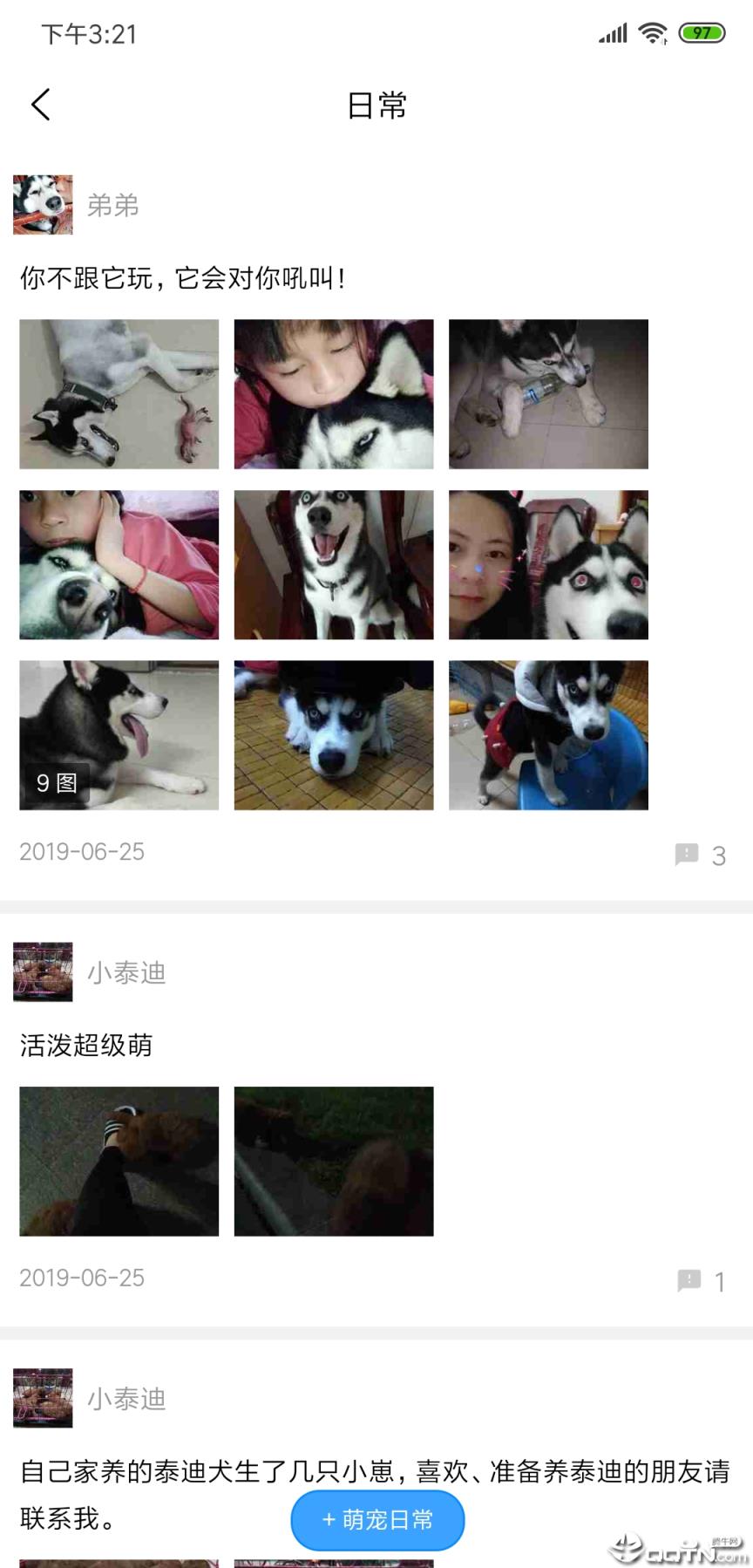Open photo of husky wearing red clothes
The image size is (753, 1568).
coord(548,735)
